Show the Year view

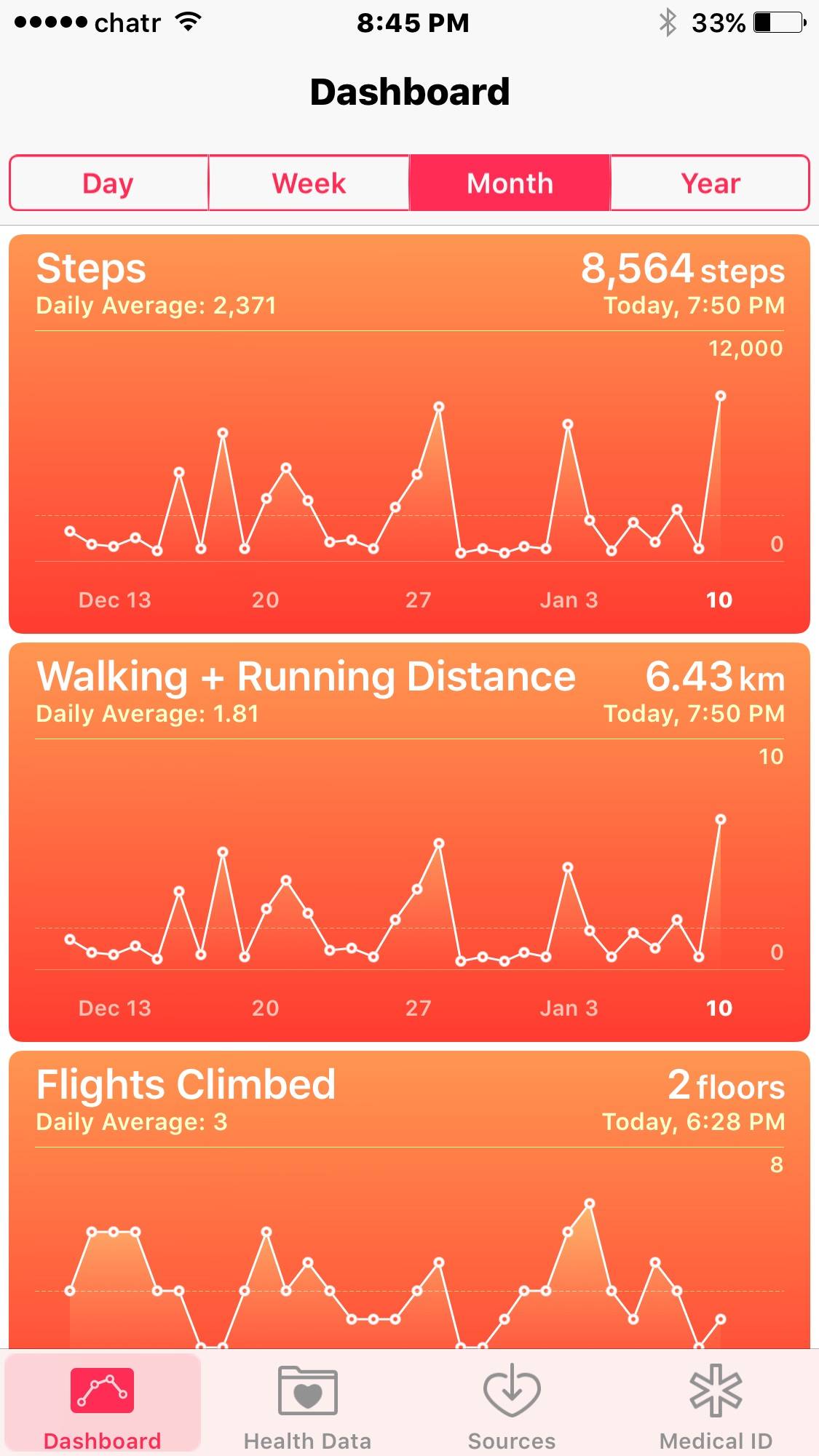(710, 183)
